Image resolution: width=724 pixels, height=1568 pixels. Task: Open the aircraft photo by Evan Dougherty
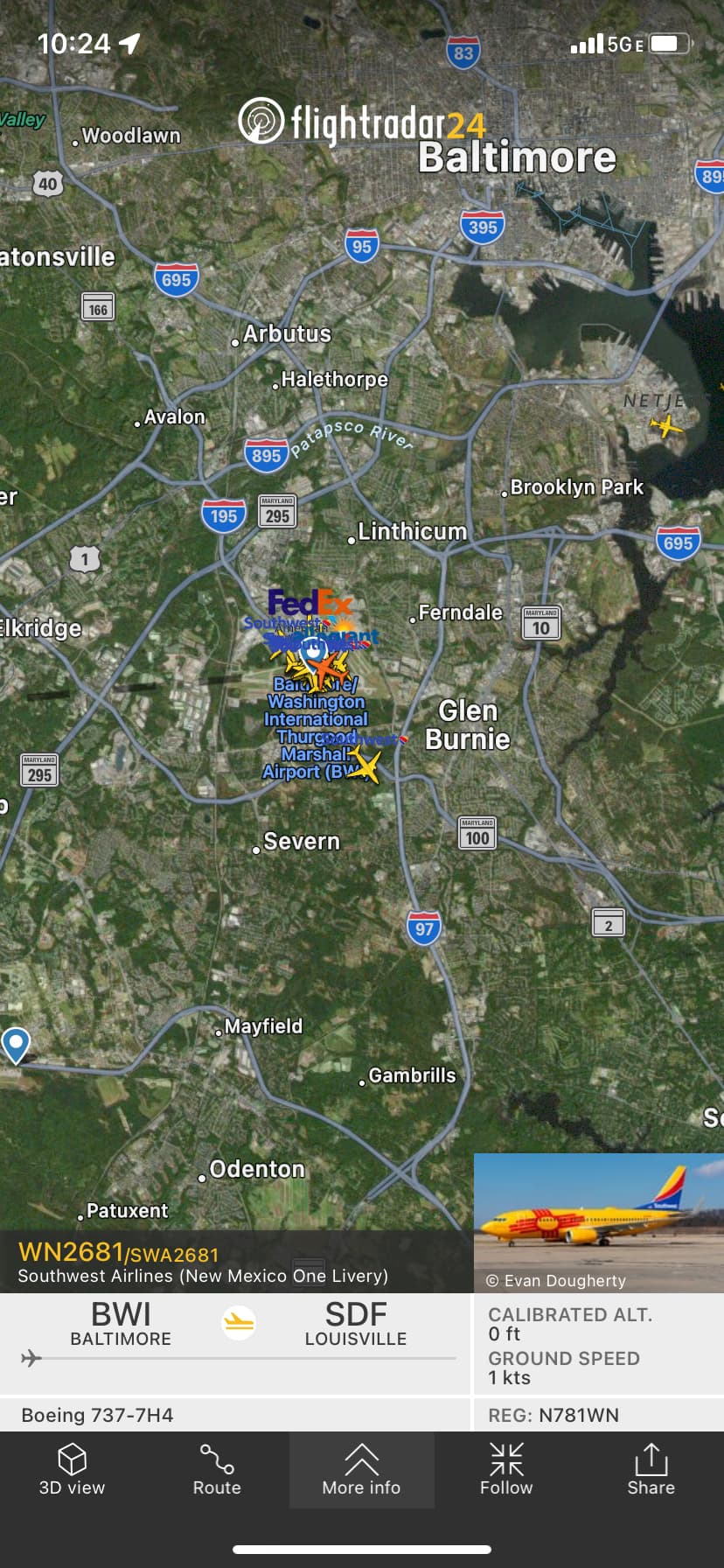[x=599, y=1222]
